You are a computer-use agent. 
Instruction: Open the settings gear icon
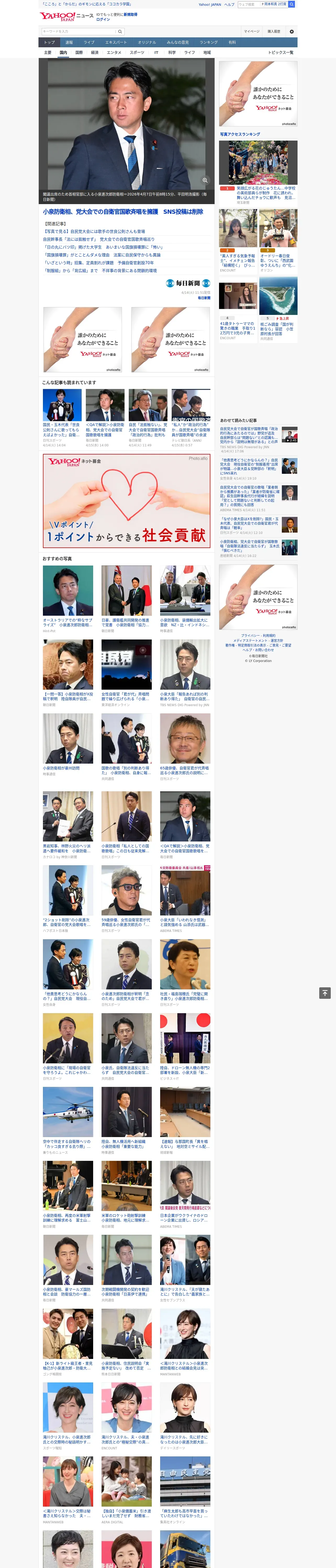click(x=292, y=31)
